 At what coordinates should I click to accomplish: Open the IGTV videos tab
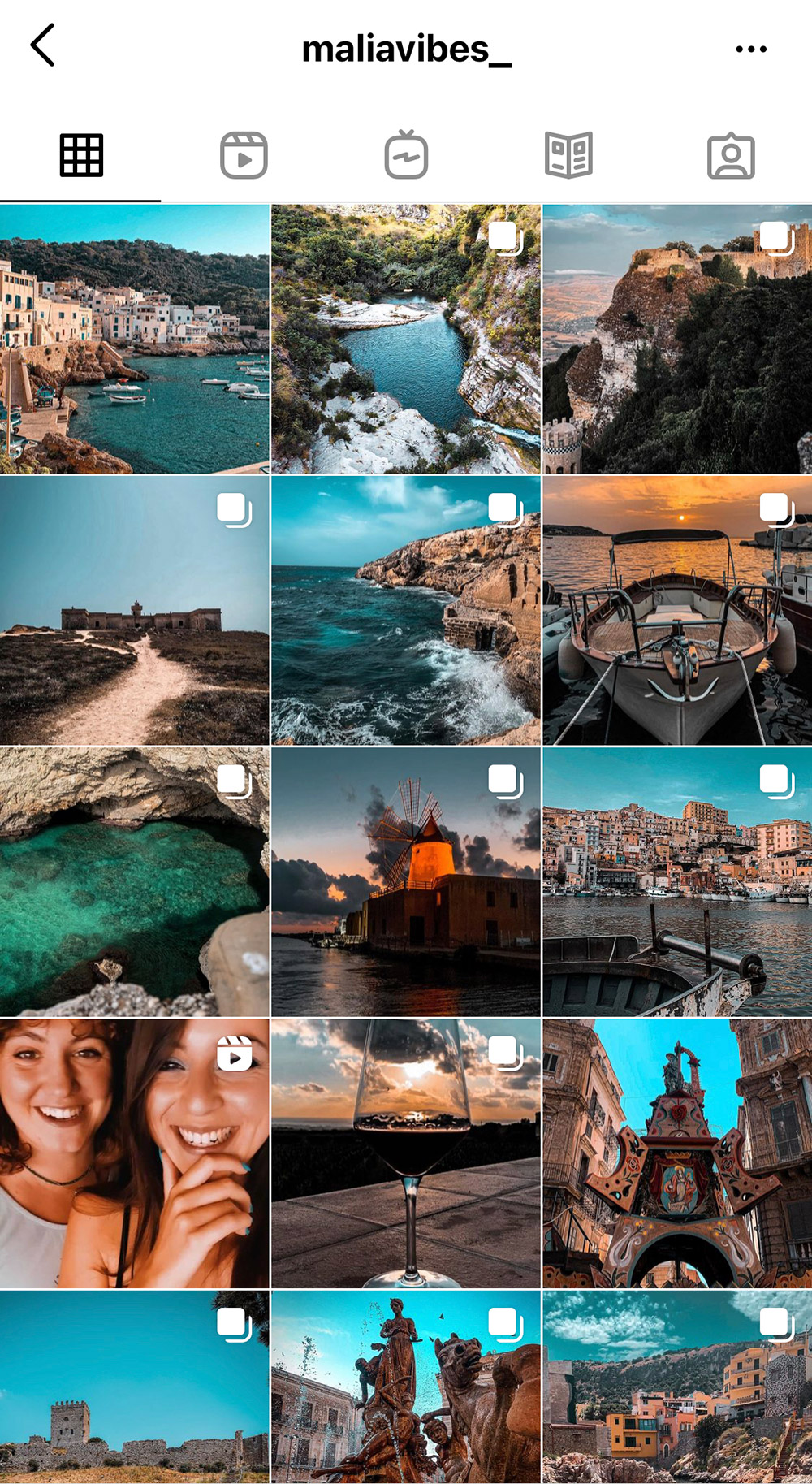point(406,155)
